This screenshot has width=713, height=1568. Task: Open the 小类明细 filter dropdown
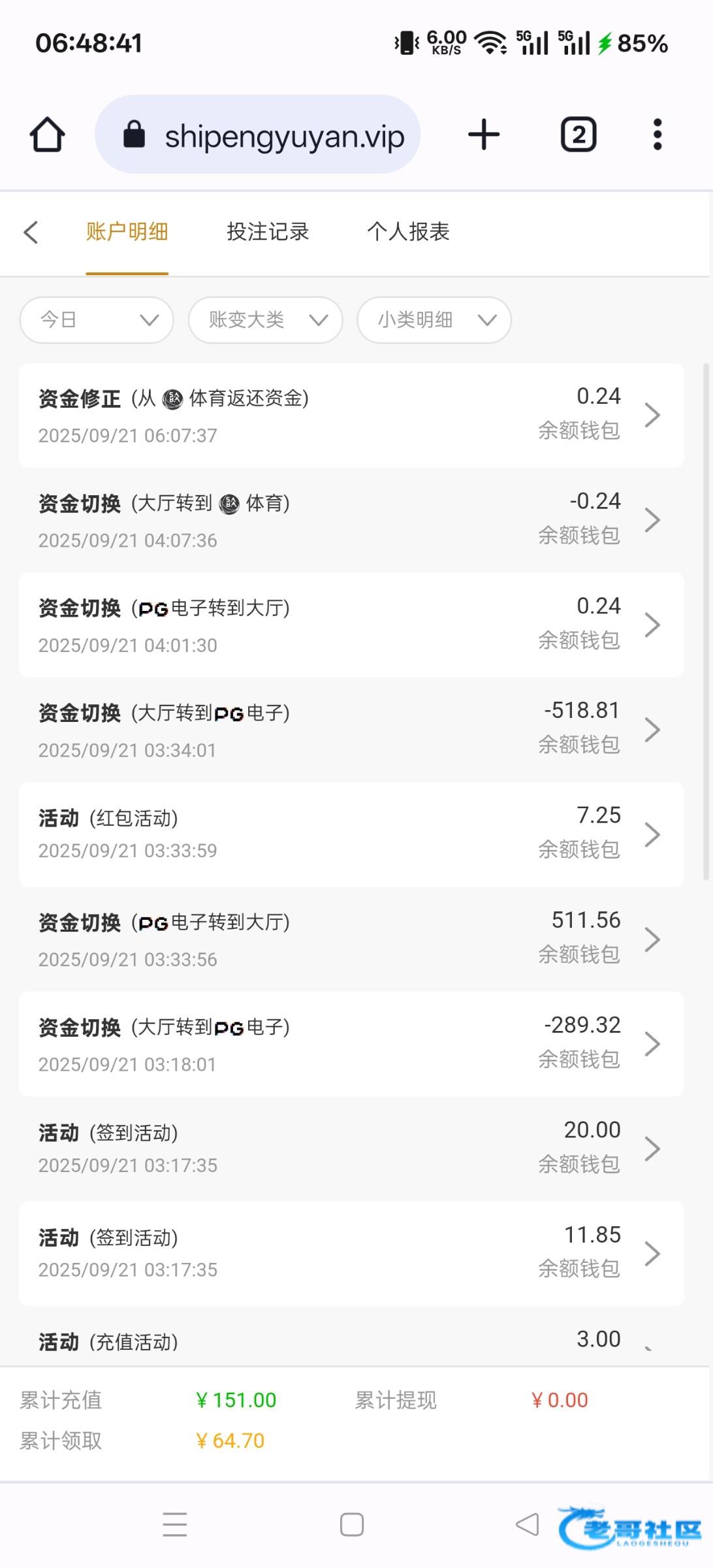[434, 319]
